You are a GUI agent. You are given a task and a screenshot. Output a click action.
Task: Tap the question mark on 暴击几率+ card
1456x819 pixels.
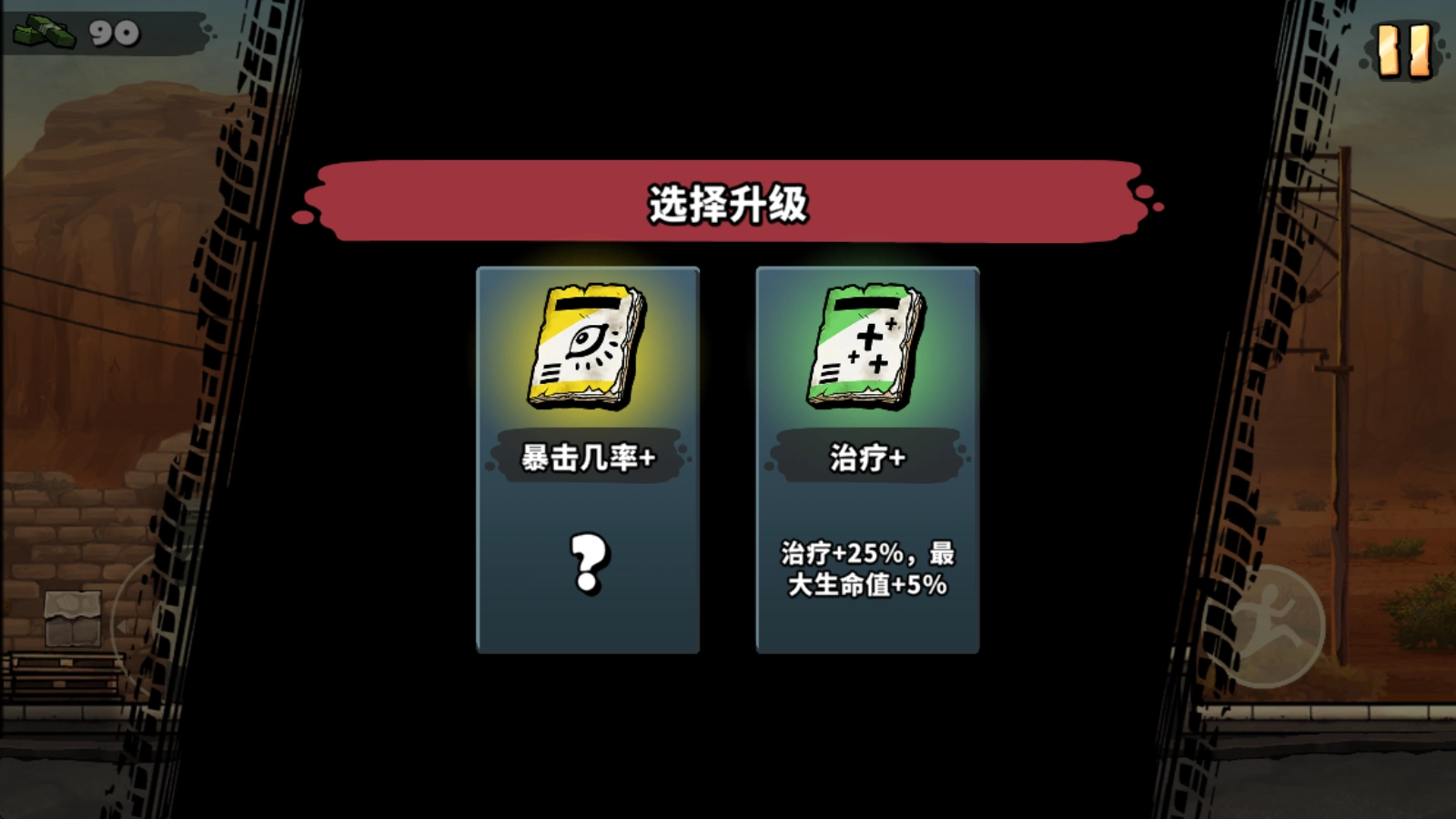(589, 564)
